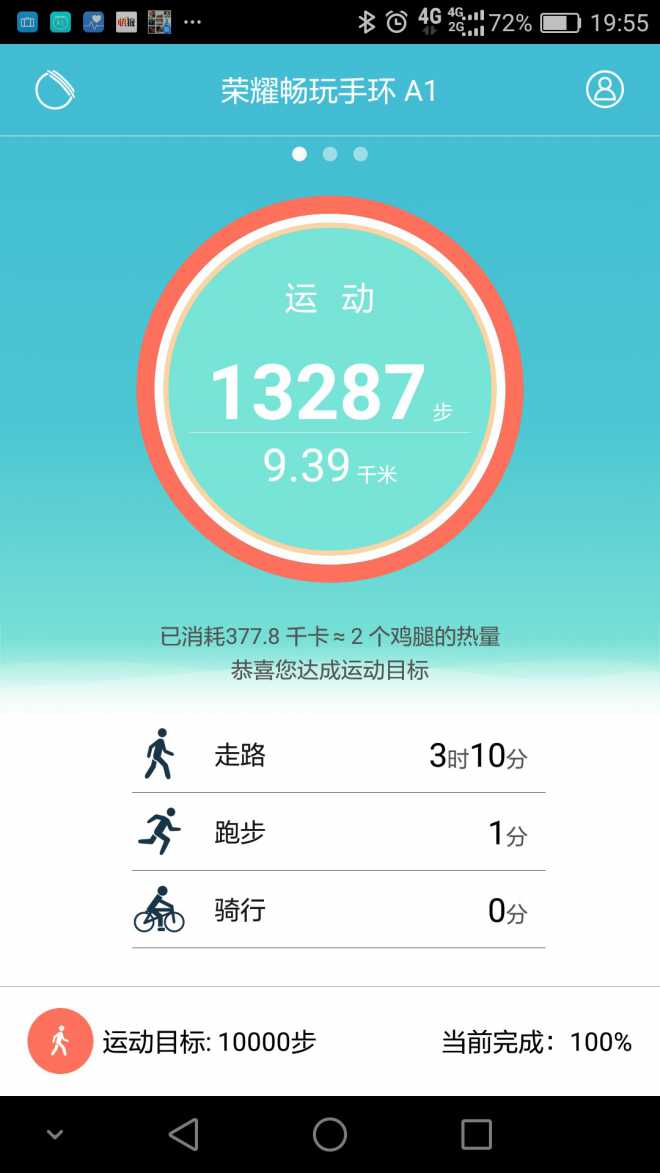Image resolution: width=660 pixels, height=1173 pixels.
Task: Select the second page indicator dot
Action: (x=330, y=154)
